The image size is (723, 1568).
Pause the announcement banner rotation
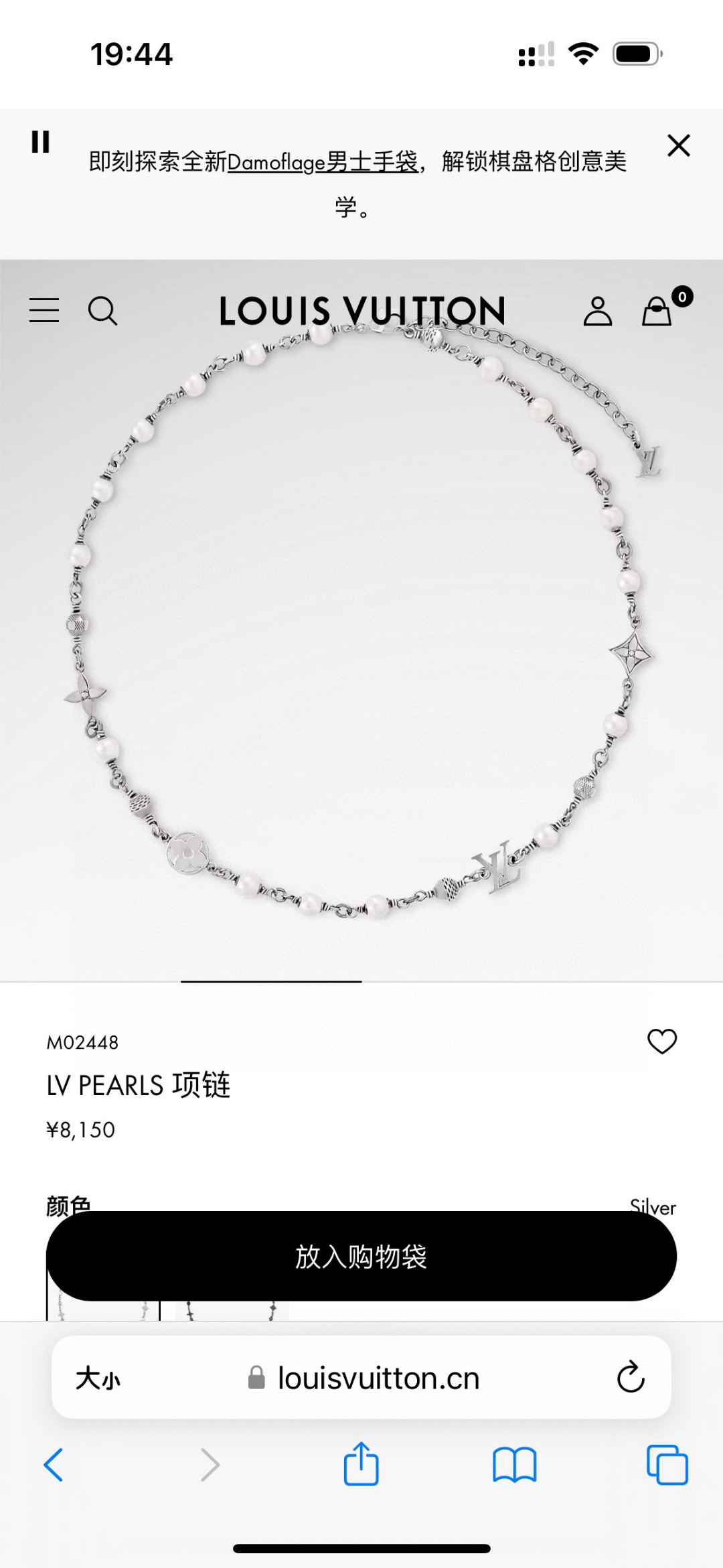[x=41, y=142]
